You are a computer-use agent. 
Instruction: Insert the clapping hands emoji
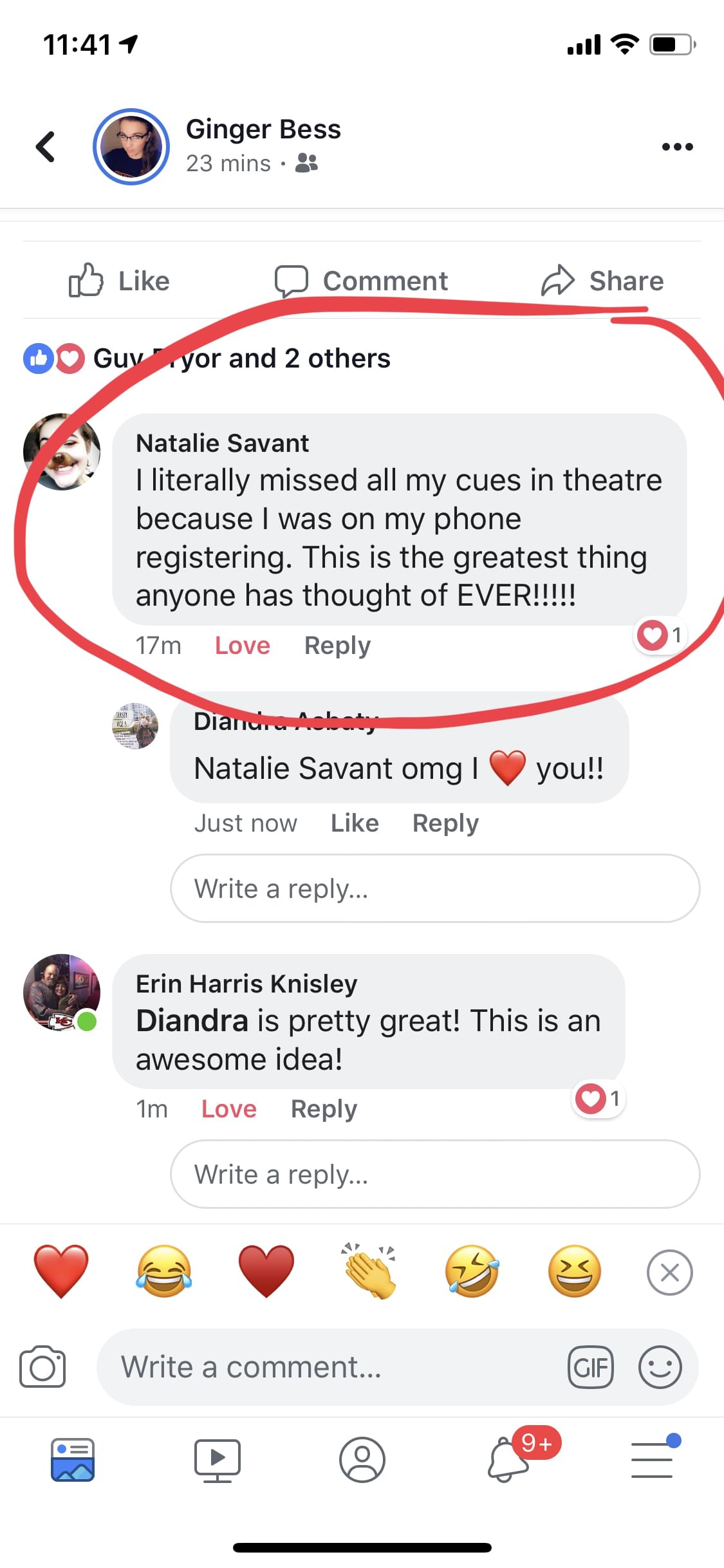click(x=369, y=1271)
